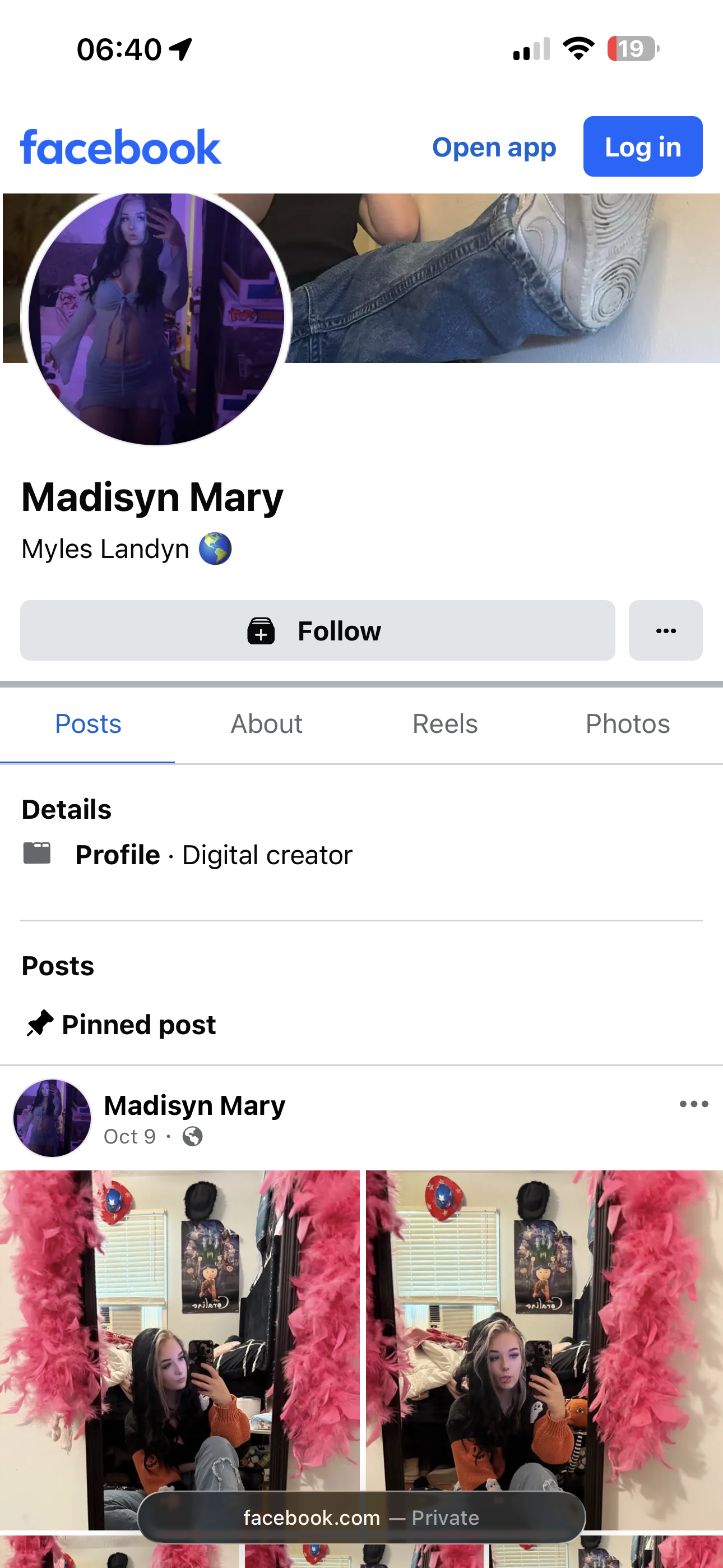Open overflow menu on the pinned post
Image resolution: width=723 pixels, height=1568 pixels.
693,1104
